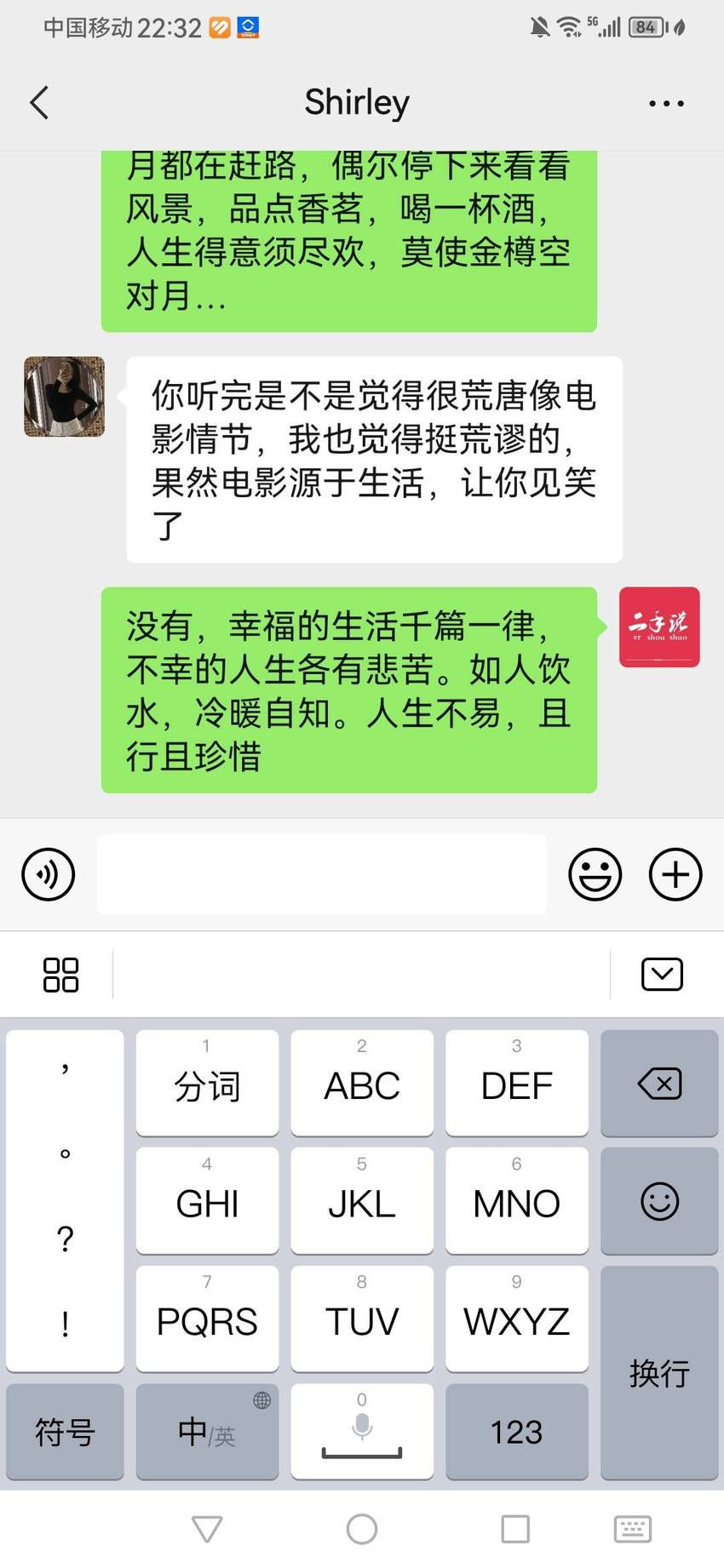Tap the space bar microphone key

pyautogui.click(x=362, y=1431)
